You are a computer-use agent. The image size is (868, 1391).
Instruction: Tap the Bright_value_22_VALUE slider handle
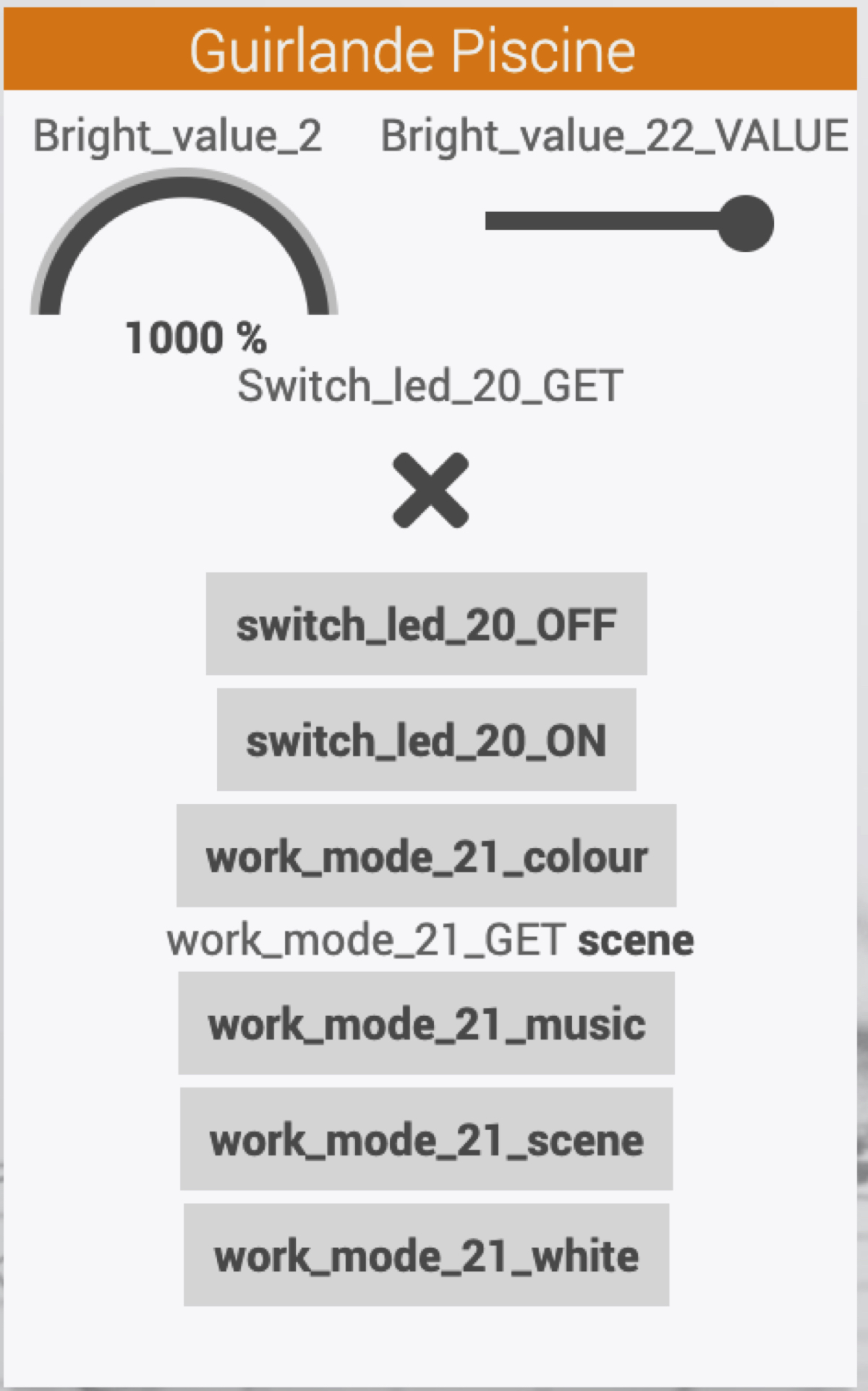(x=745, y=223)
